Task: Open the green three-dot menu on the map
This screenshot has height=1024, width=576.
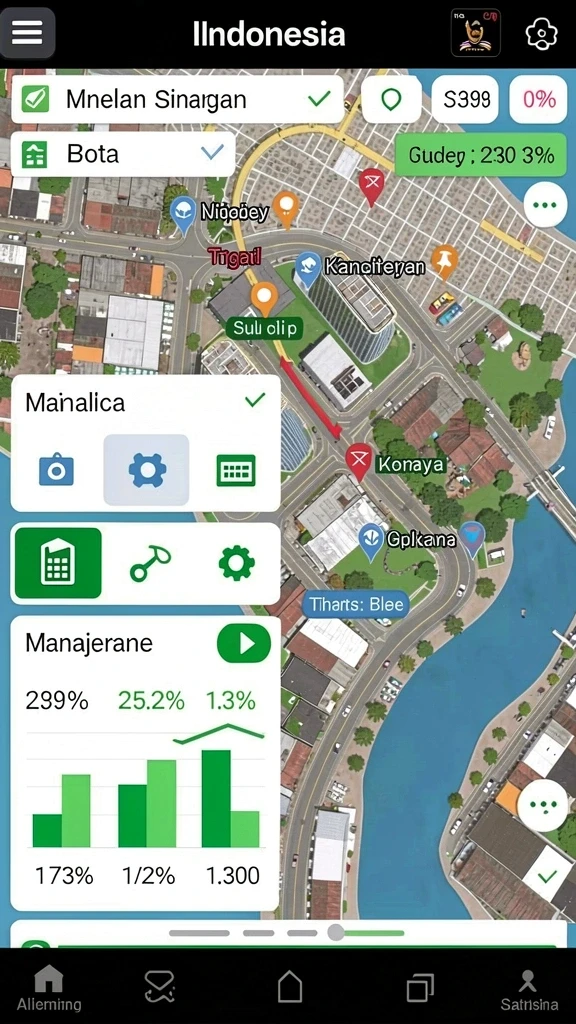Action: tap(545, 204)
